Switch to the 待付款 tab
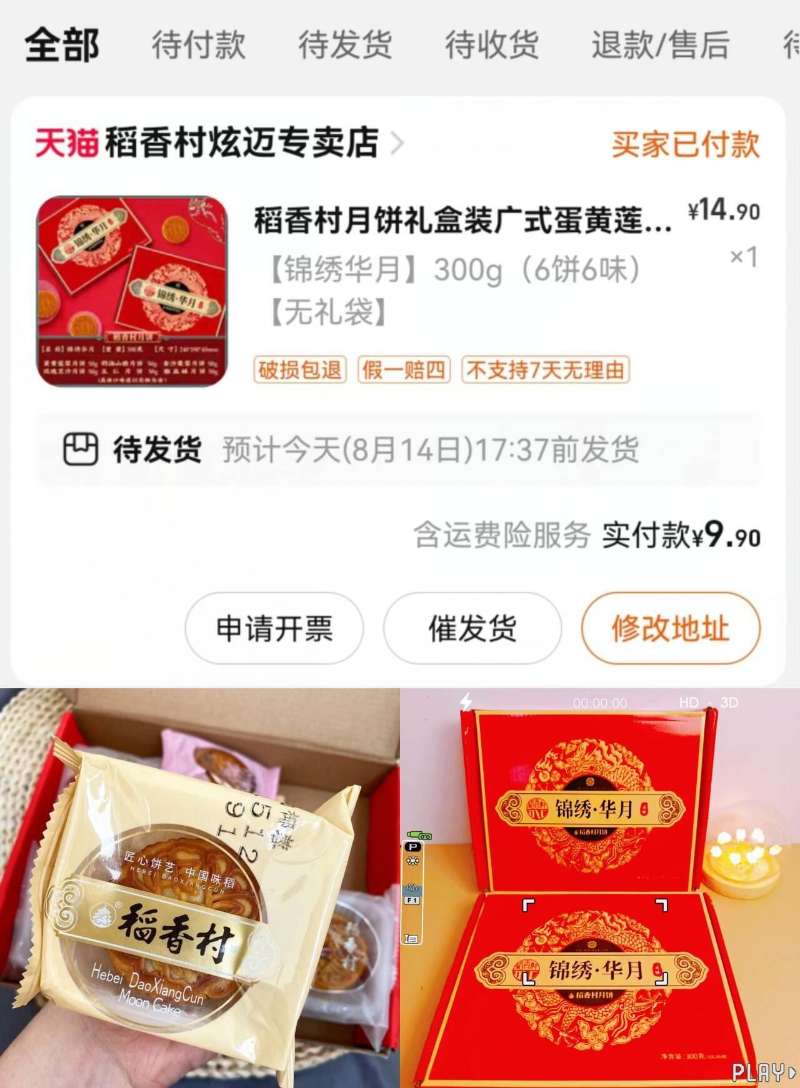The height and width of the screenshot is (1088, 800). (x=198, y=44)
